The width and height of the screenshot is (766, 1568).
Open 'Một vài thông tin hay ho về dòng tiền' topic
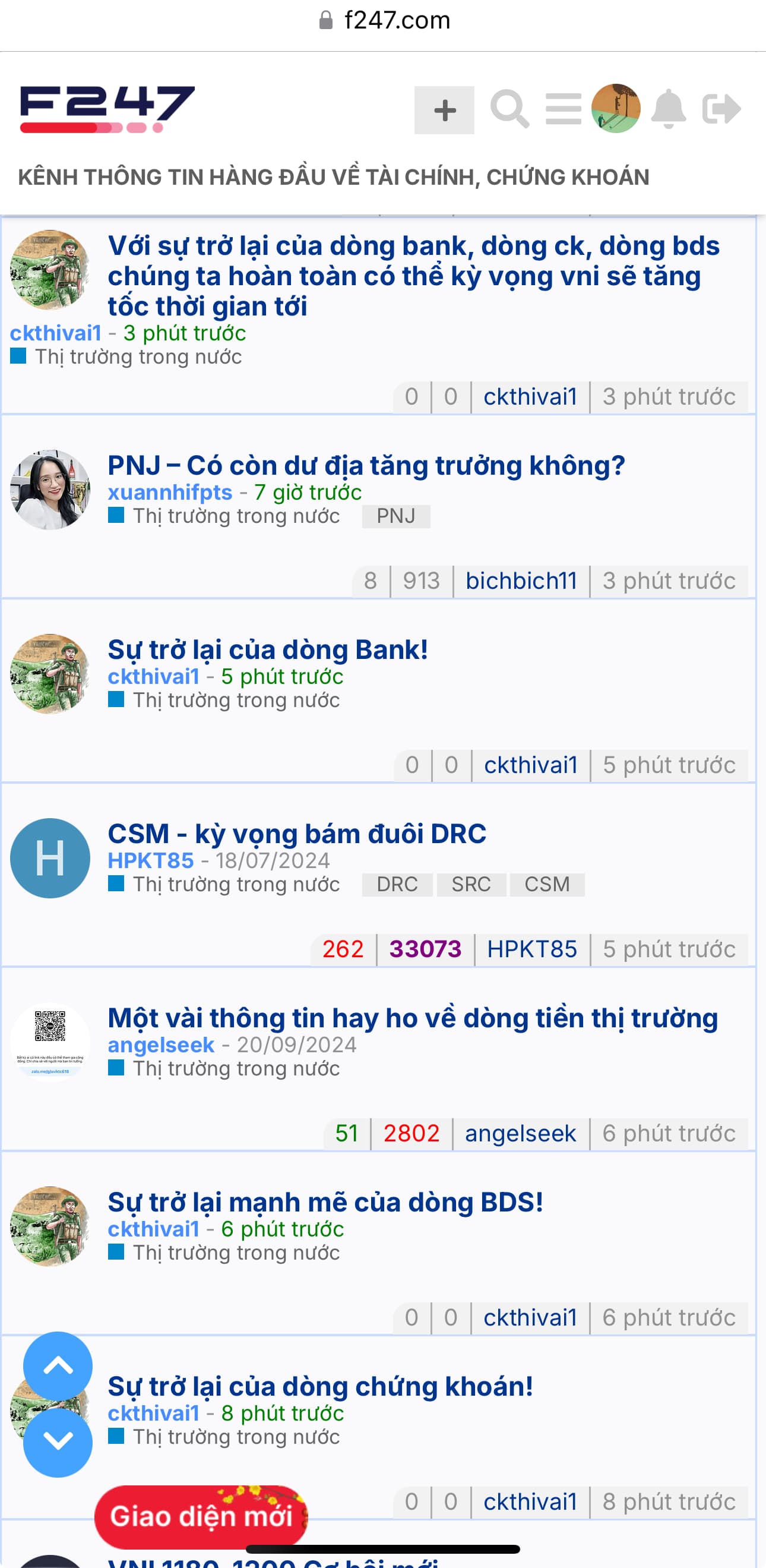coord(413,1018)
